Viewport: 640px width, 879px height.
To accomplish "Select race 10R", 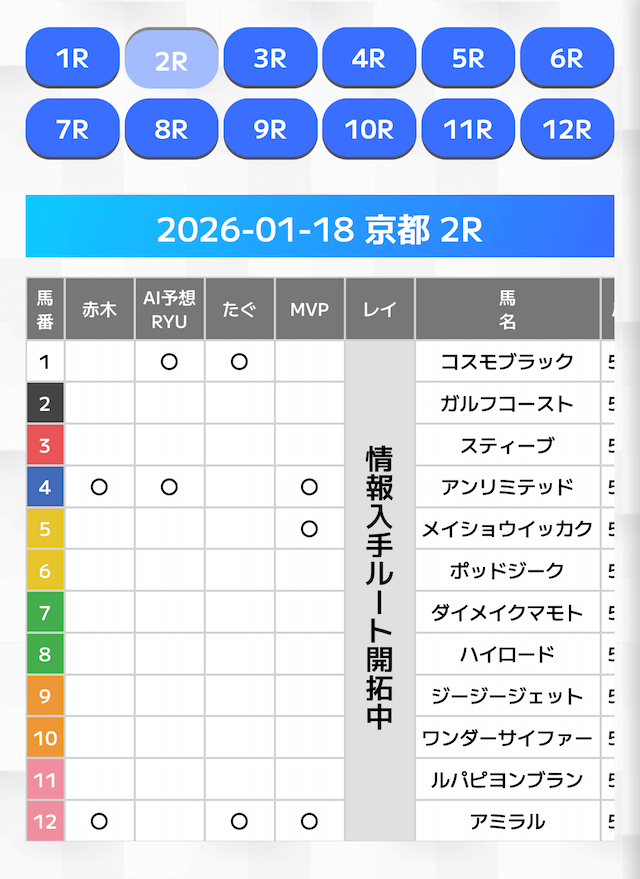I will (x=369, y=129).
